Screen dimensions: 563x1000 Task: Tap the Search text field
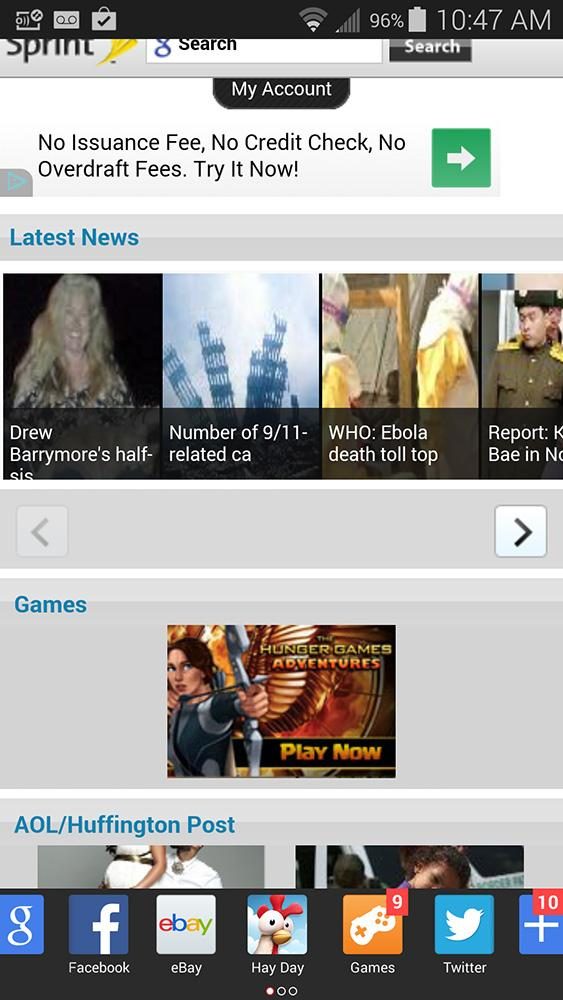click(264, 50)
